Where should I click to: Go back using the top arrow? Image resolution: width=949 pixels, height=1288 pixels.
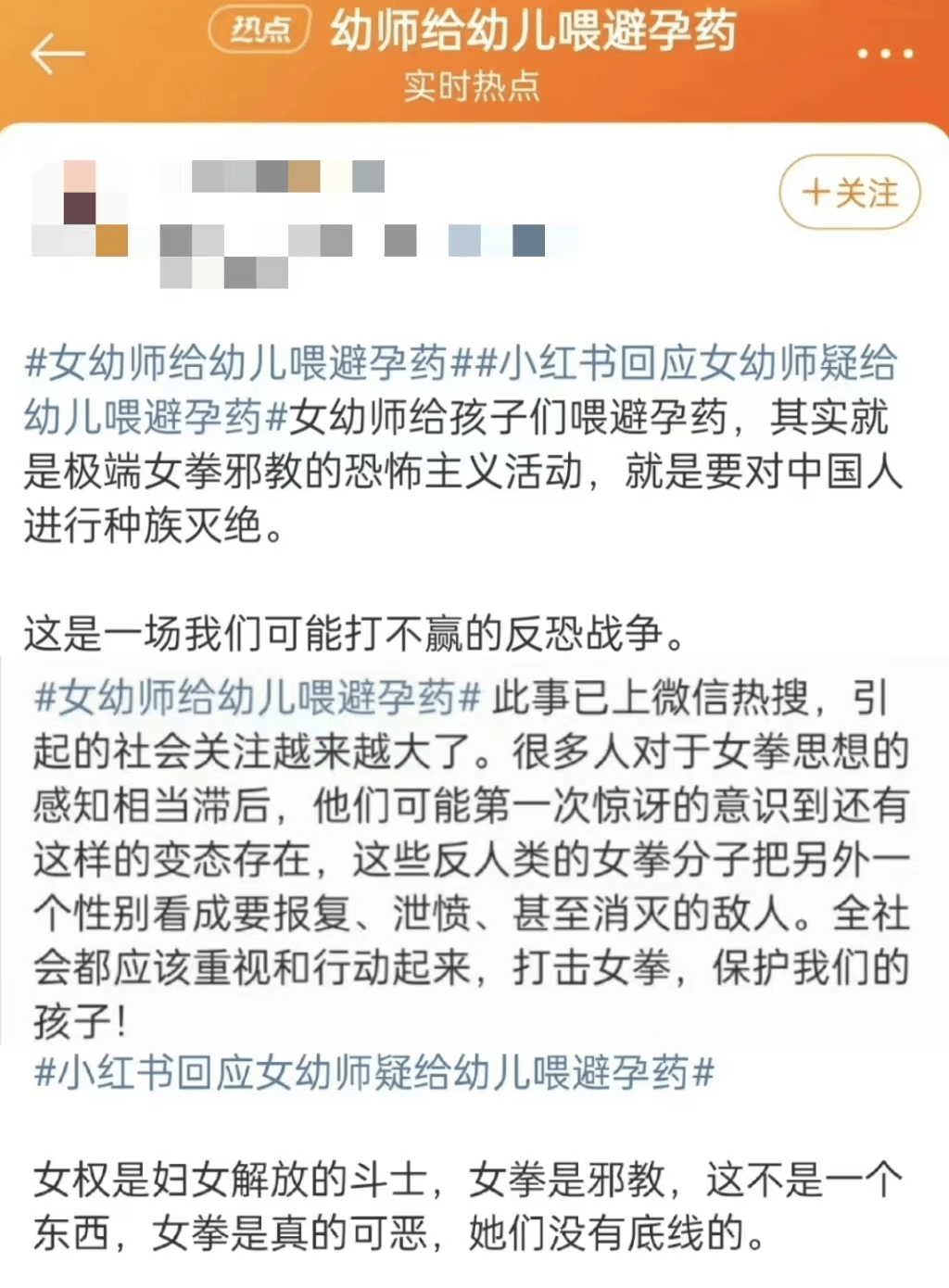click(x=57, y=55)
